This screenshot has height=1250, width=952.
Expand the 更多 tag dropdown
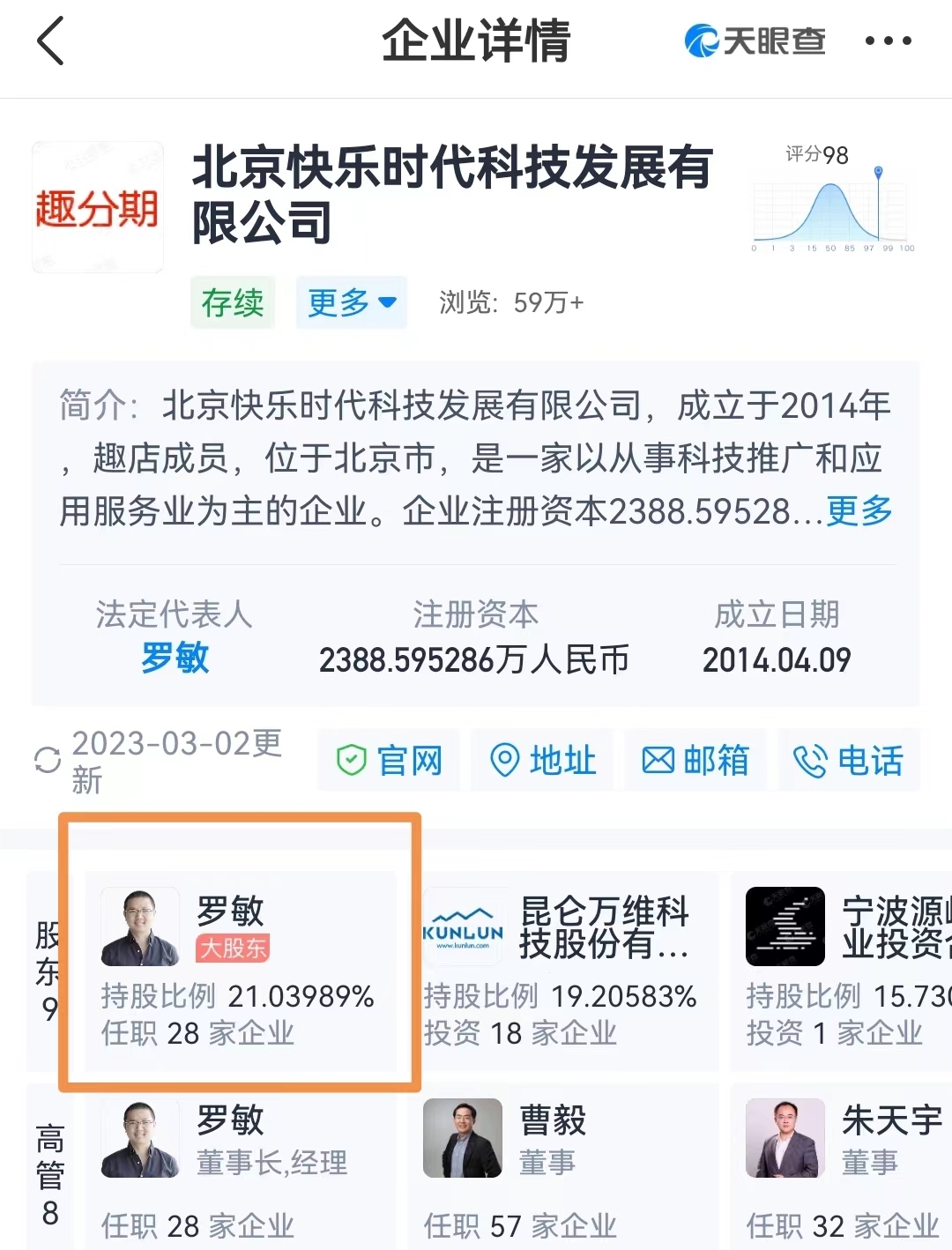[351, 302]
